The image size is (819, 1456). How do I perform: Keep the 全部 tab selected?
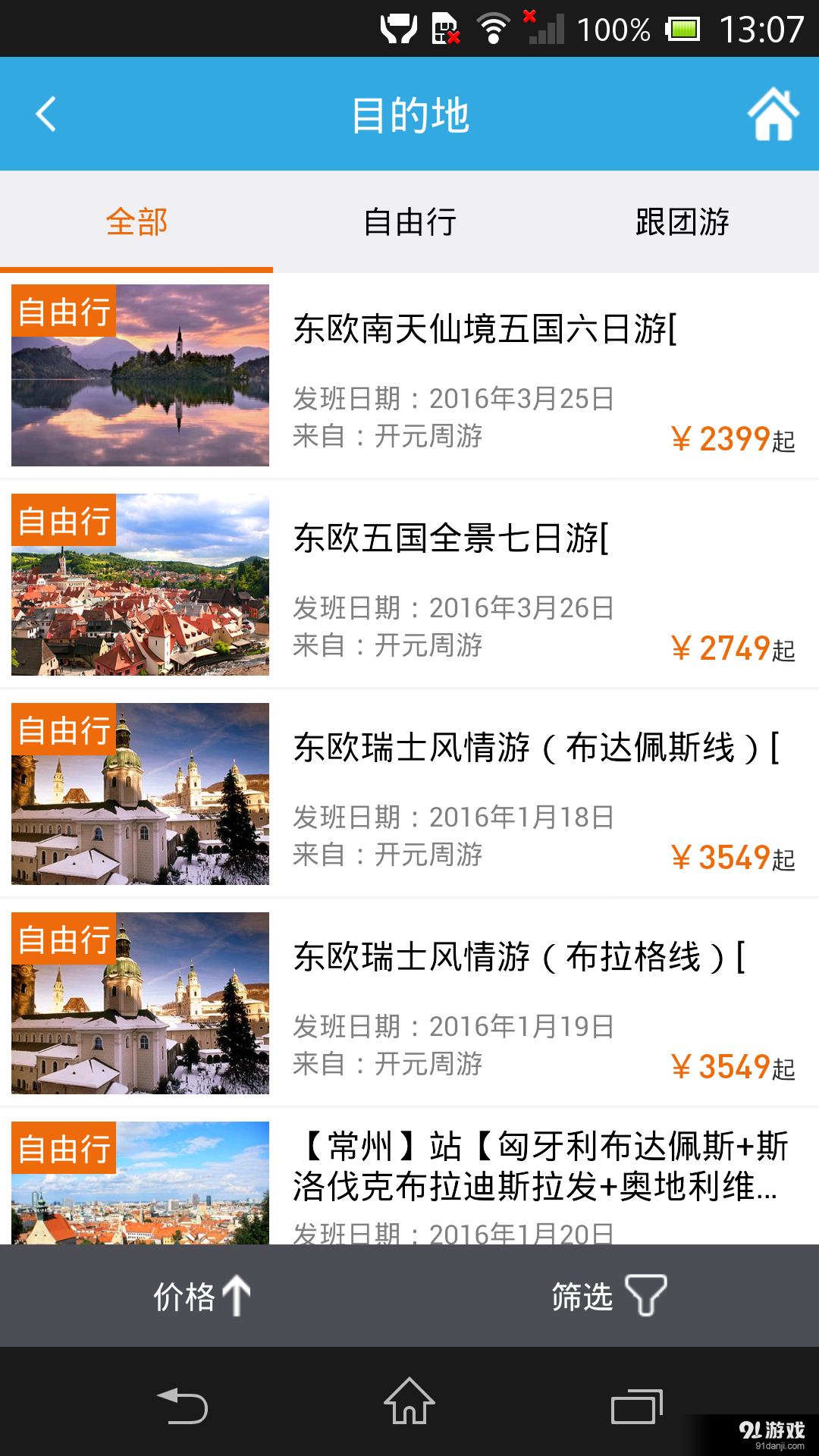tap(136, 222)
